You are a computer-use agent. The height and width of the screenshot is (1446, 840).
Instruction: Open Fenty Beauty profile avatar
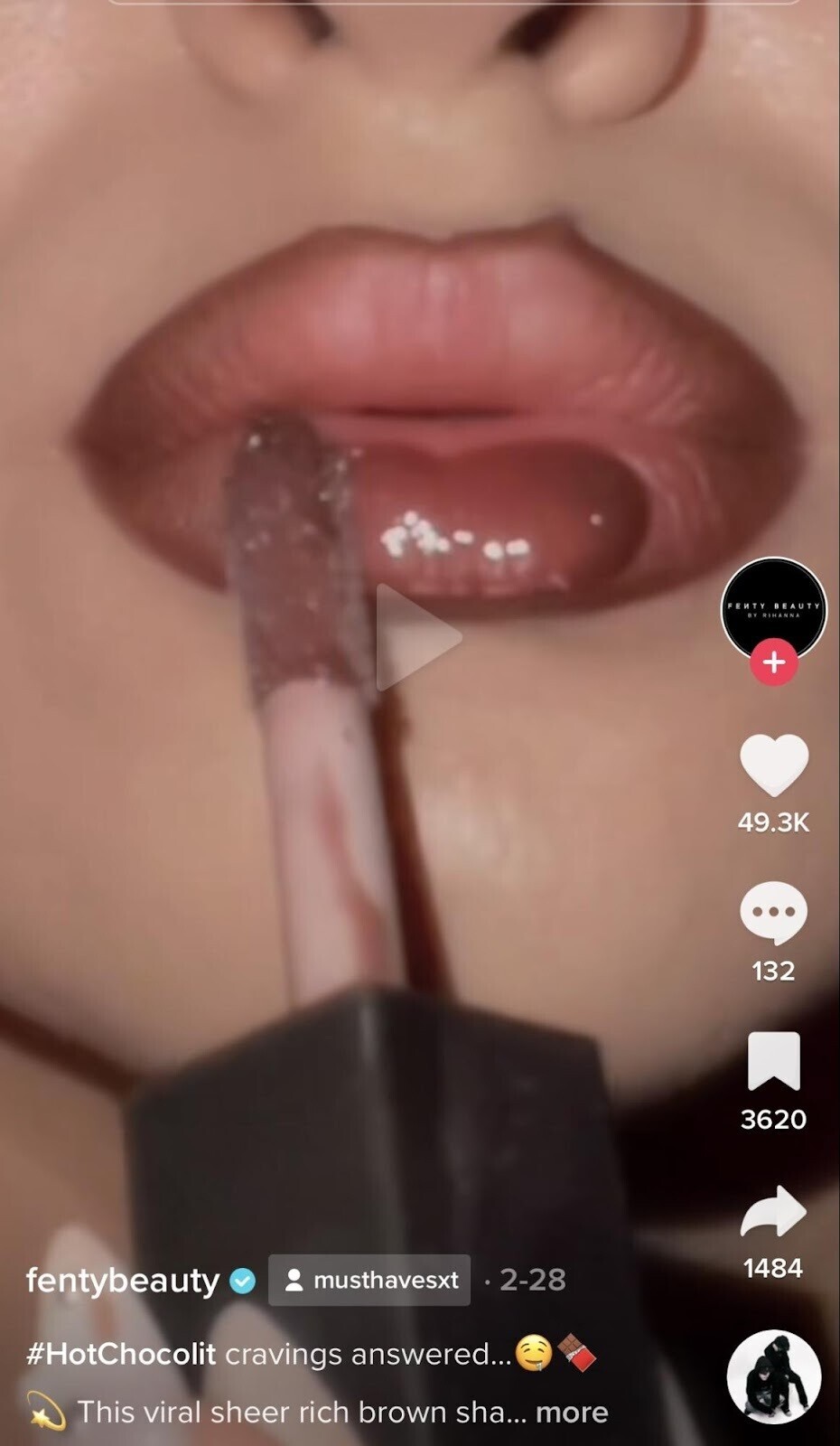(773, 606)
